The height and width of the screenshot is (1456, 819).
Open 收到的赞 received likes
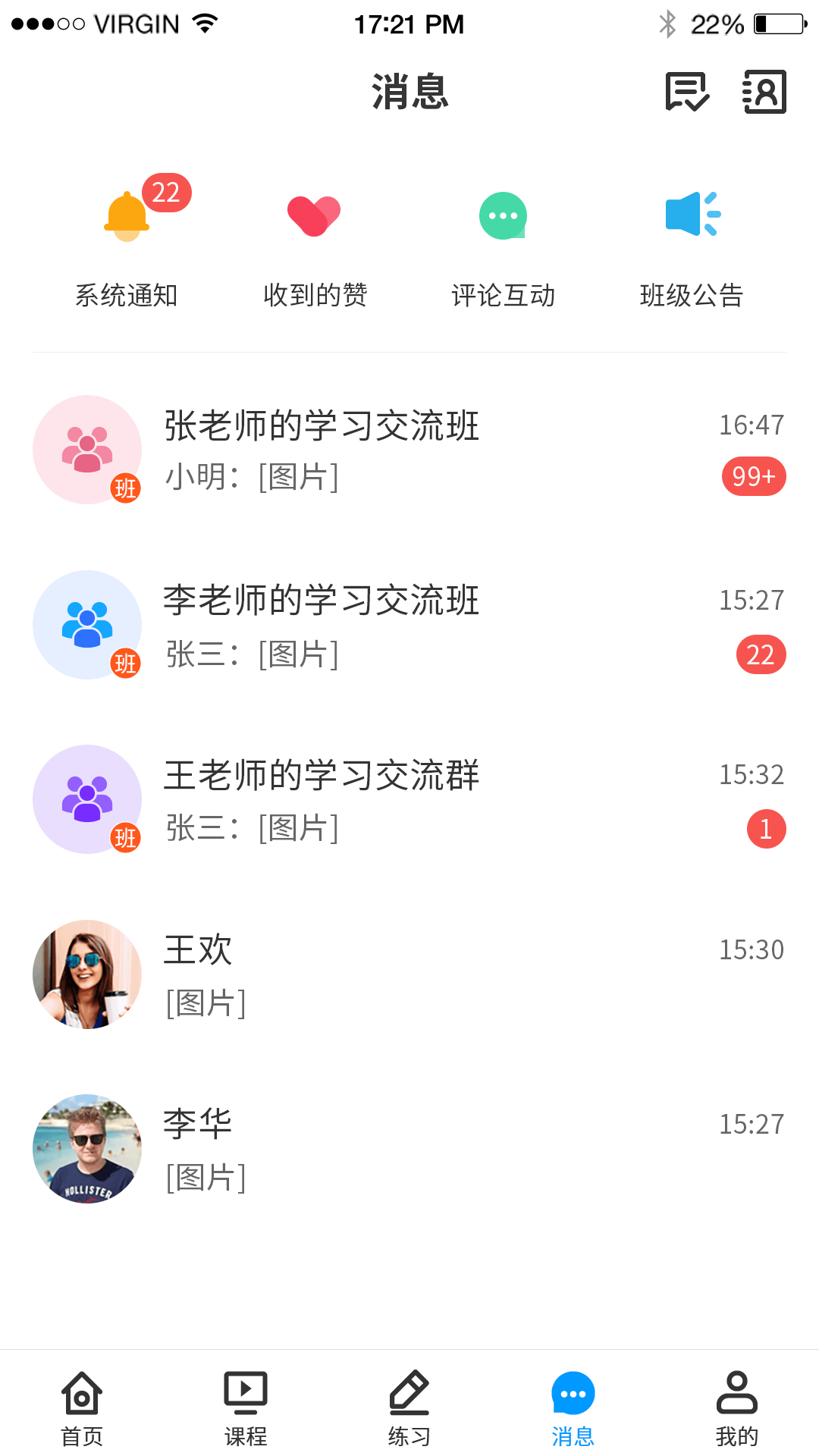(x=315, y=243)
